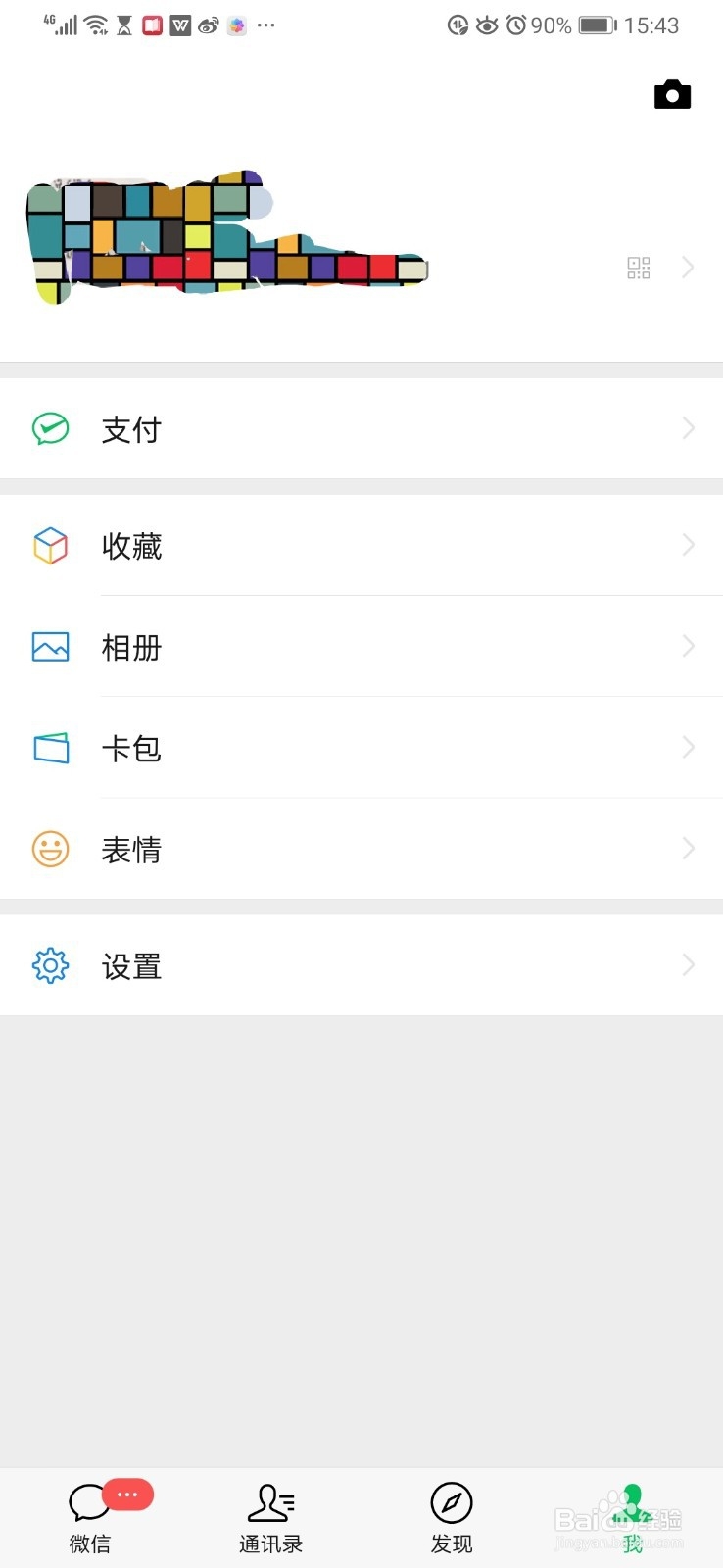The width and height of the screenshot is (723, 1568).
Task: Switch to the 微信 chats tab
Action: [x=89, y=1514]
